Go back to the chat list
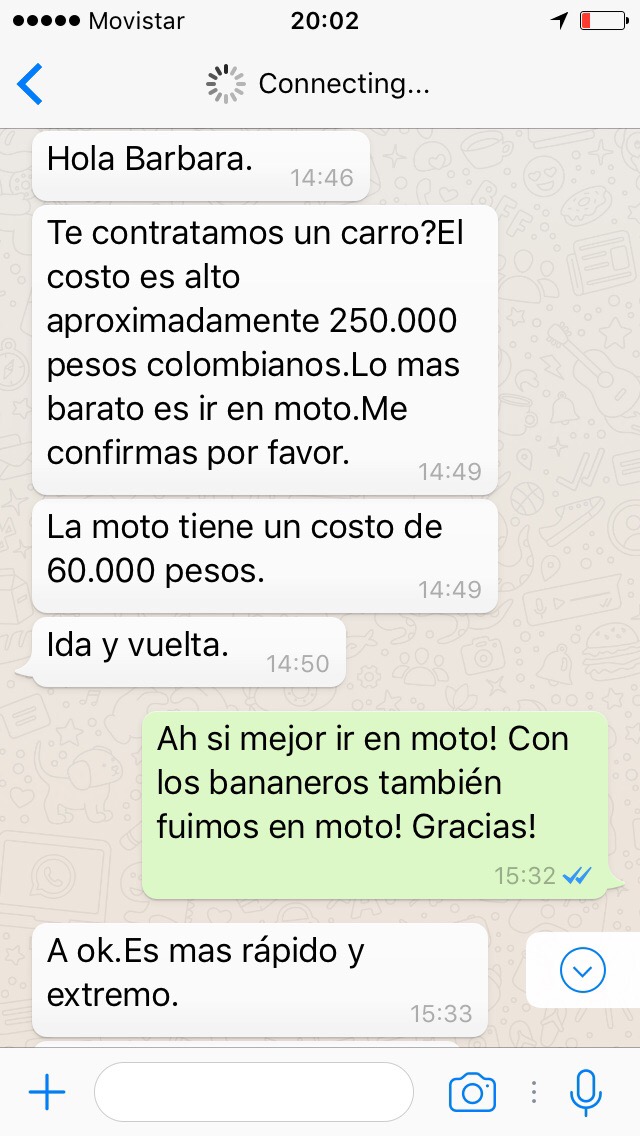This screenshot has width=640, height=1136. click(x=30, y=84)
